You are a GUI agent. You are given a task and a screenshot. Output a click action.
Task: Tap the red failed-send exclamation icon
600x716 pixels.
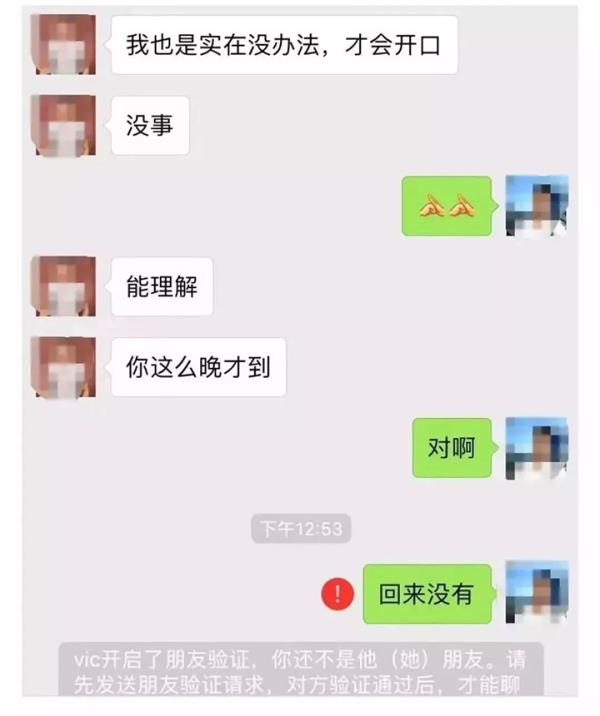[x=337, y=594]
